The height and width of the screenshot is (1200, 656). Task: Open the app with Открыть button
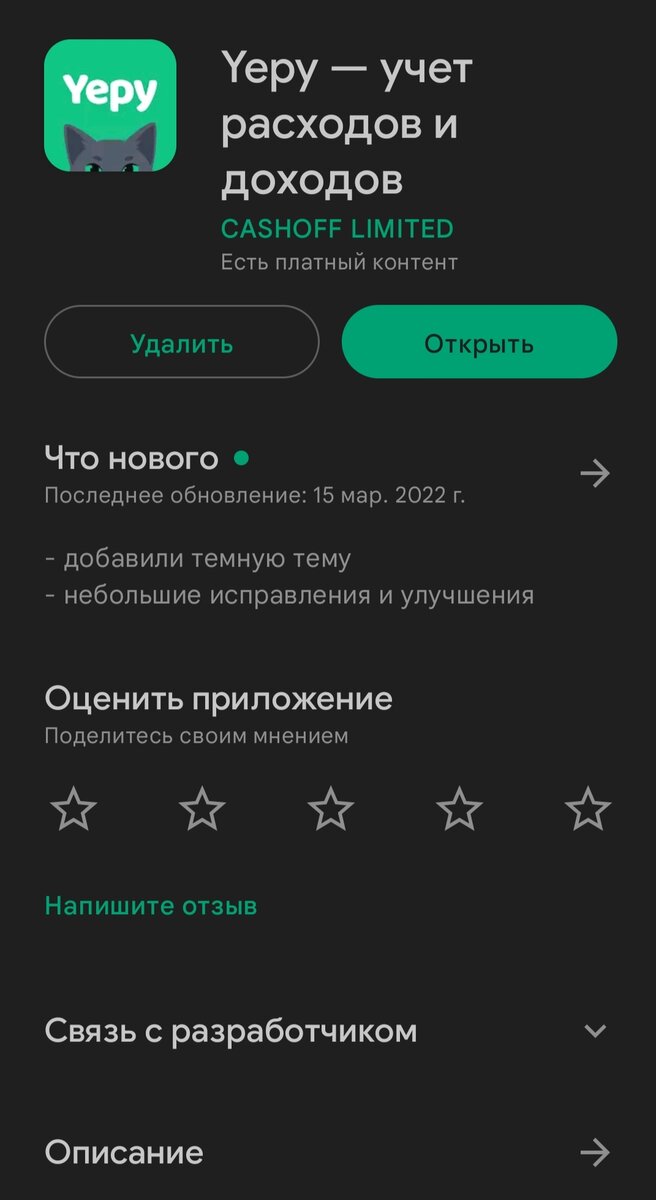point(479,343)
